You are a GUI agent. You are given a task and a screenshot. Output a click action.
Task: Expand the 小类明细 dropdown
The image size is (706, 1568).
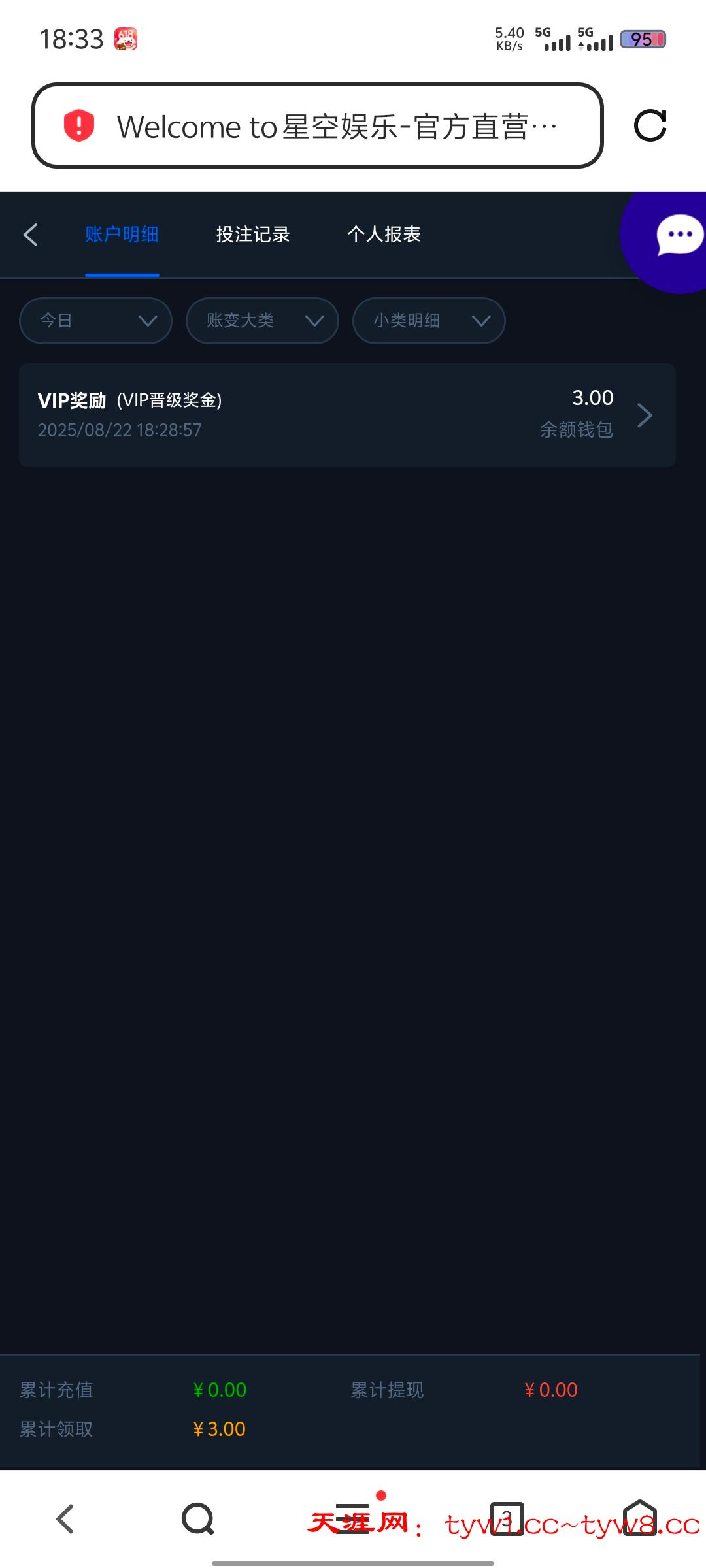click(429, 321)
